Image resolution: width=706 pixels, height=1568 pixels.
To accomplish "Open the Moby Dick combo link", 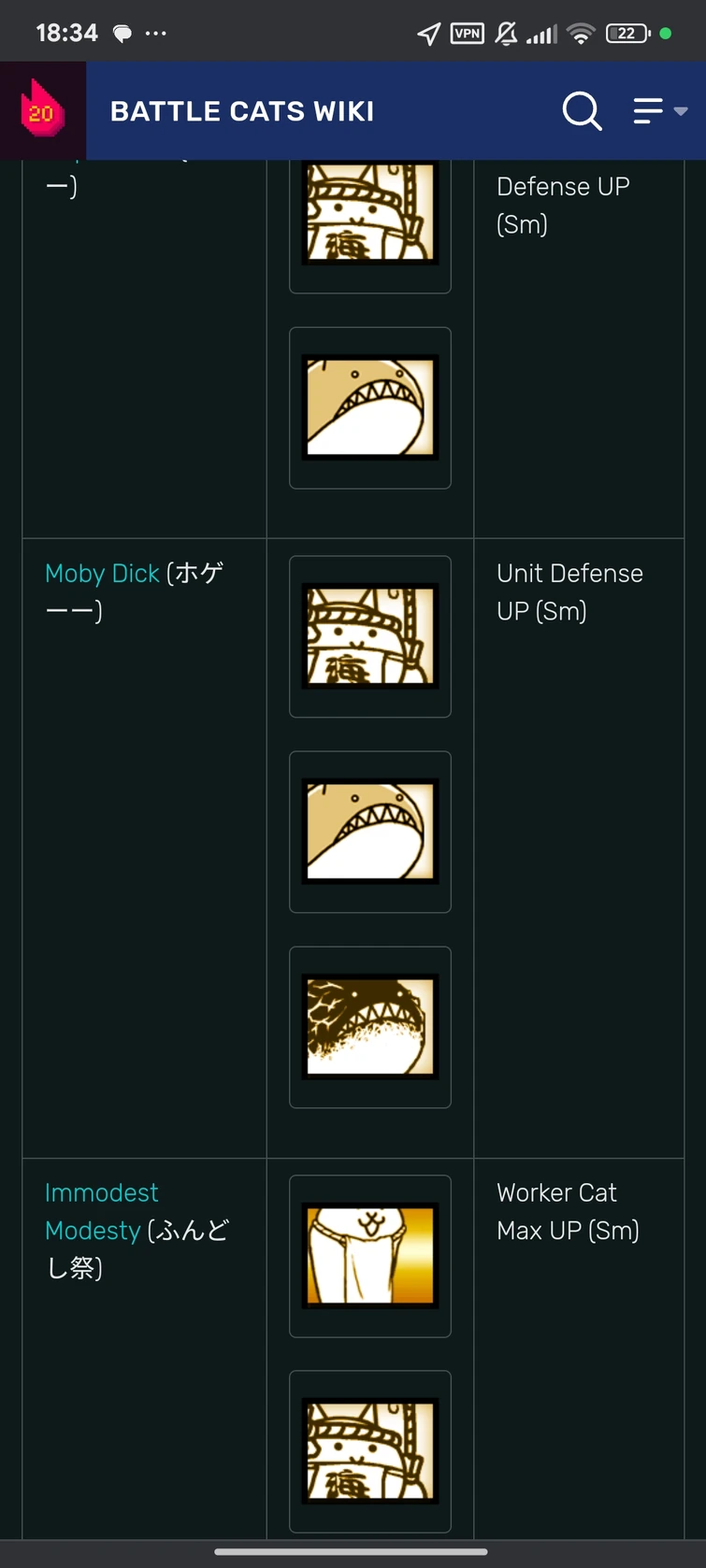I will pos(102,574).
